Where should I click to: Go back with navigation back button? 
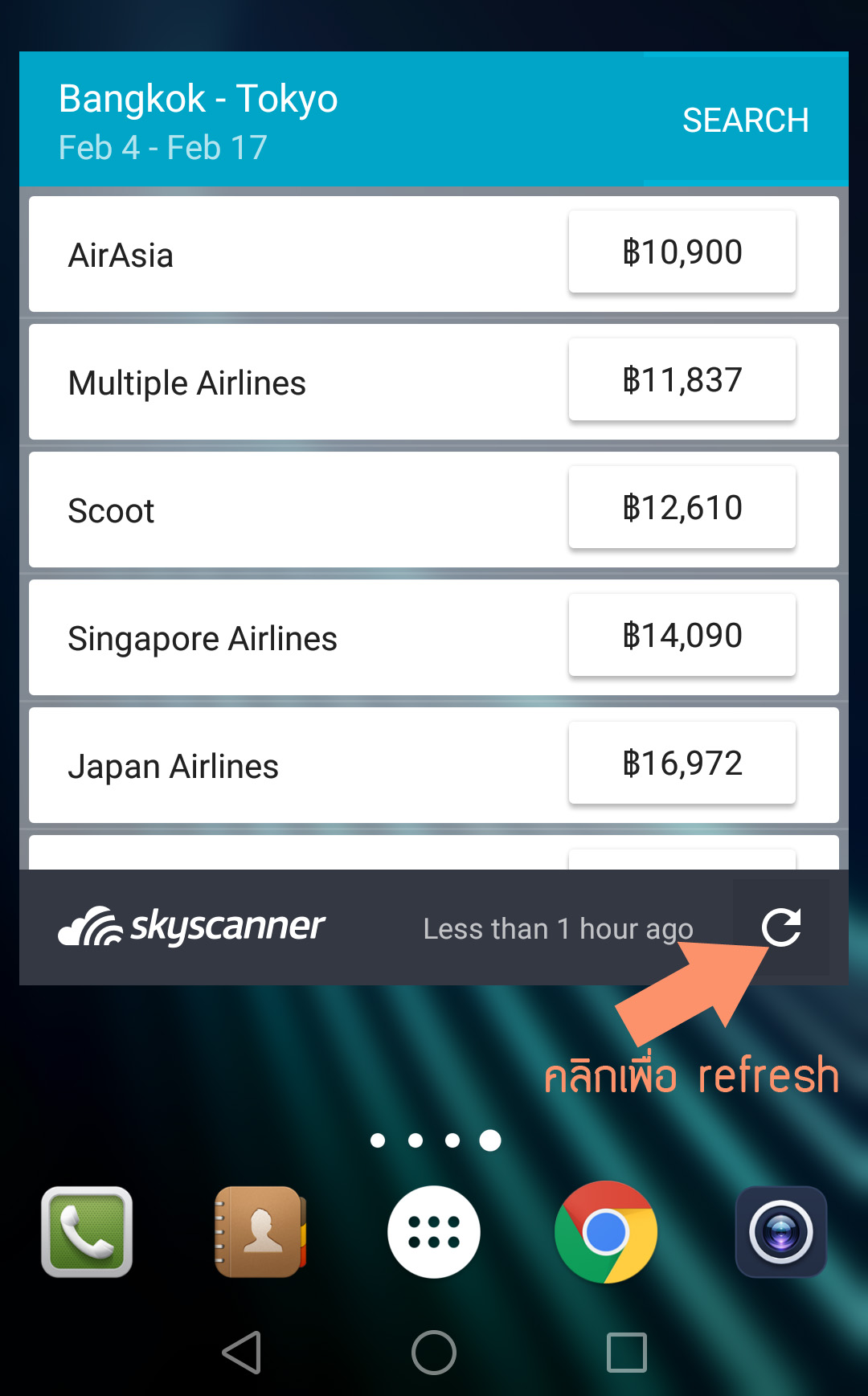pos(242,1353)
